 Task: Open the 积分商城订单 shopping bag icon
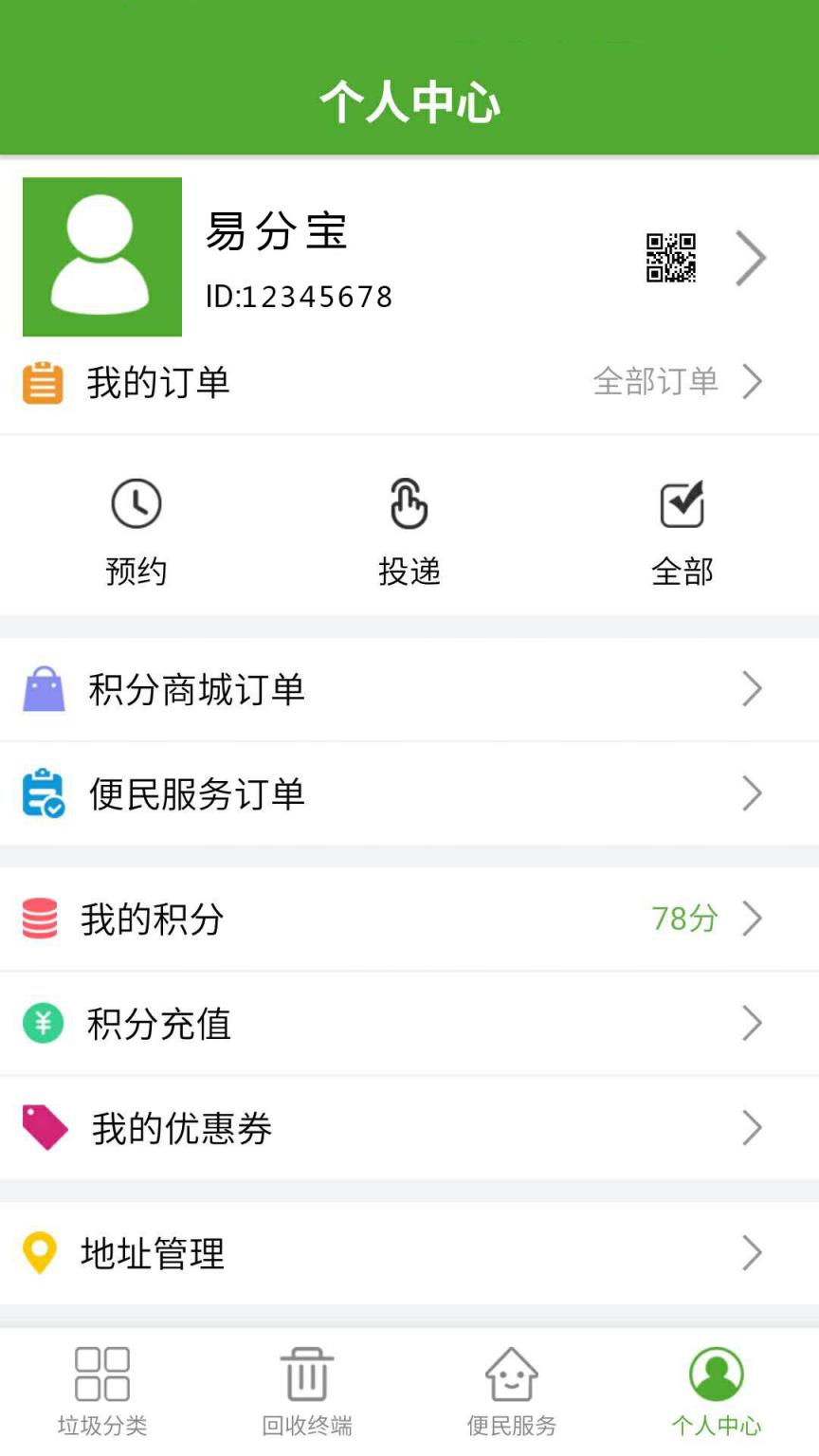(45, 688)
